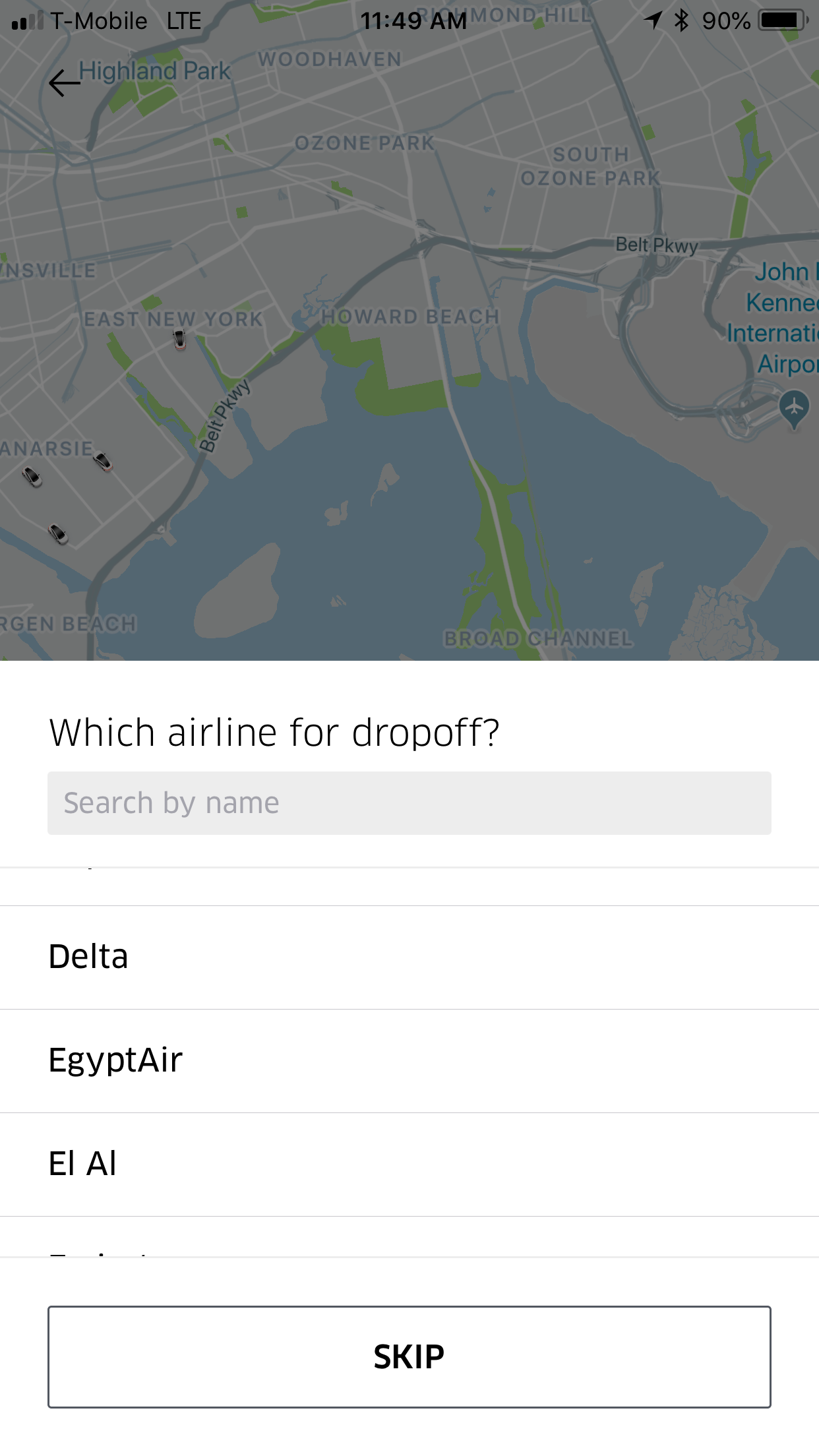Skip airline selection
Image resolution: width=819 pixels, height=1456 pixels.
[409, 1356]
